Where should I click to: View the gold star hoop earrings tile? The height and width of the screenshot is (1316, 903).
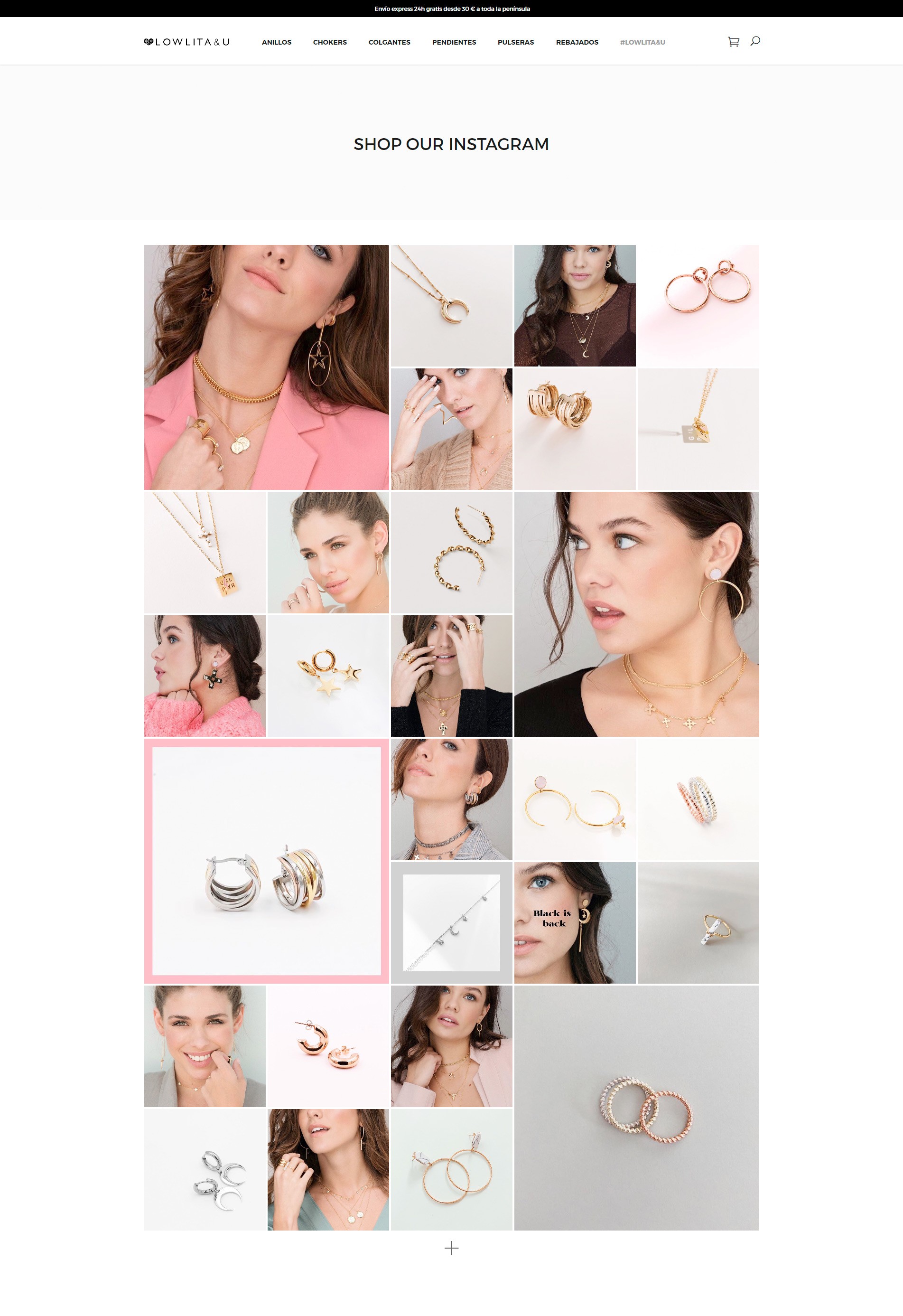tap(328, 676)
